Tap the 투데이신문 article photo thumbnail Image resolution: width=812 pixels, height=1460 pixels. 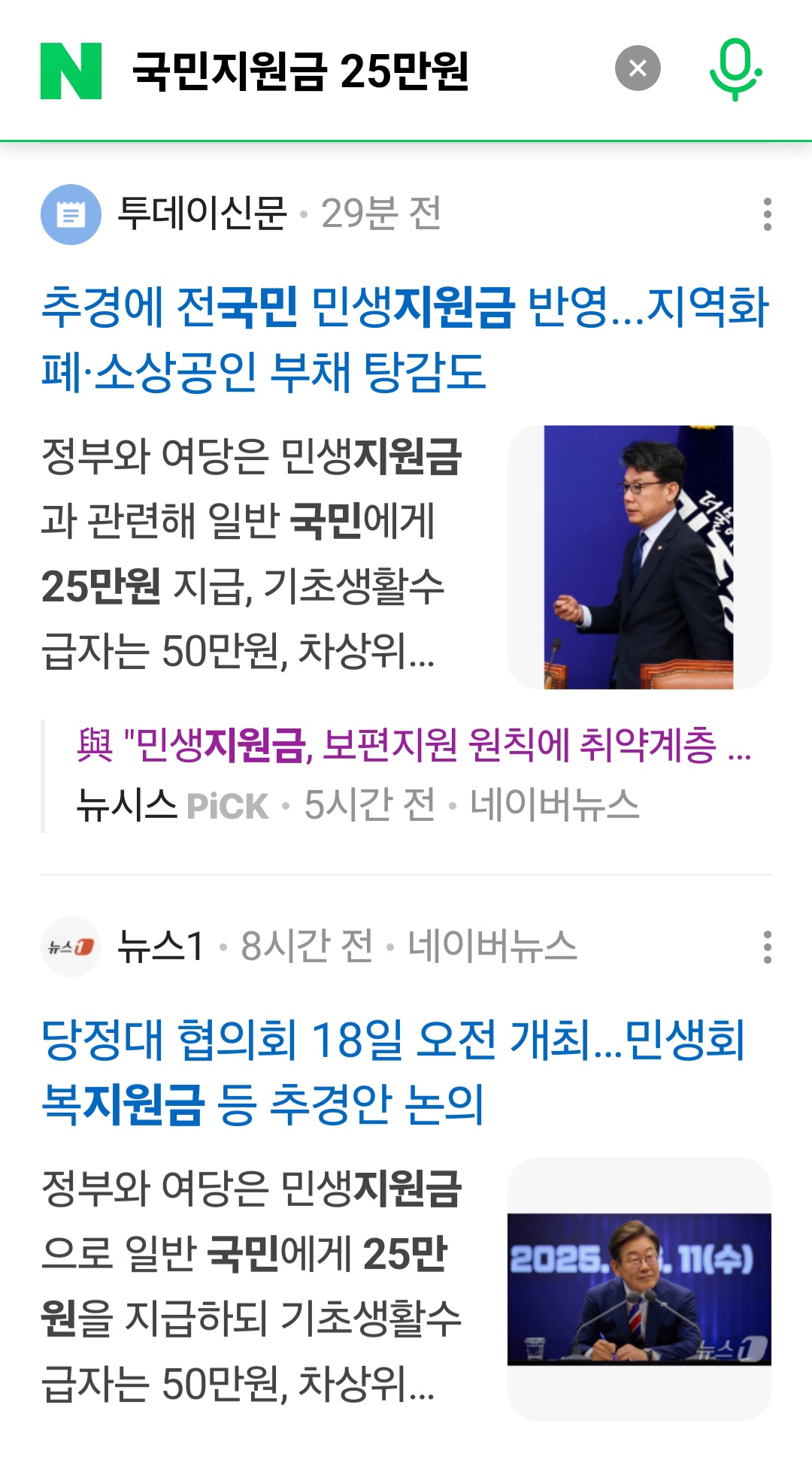(x=639, y=557)
